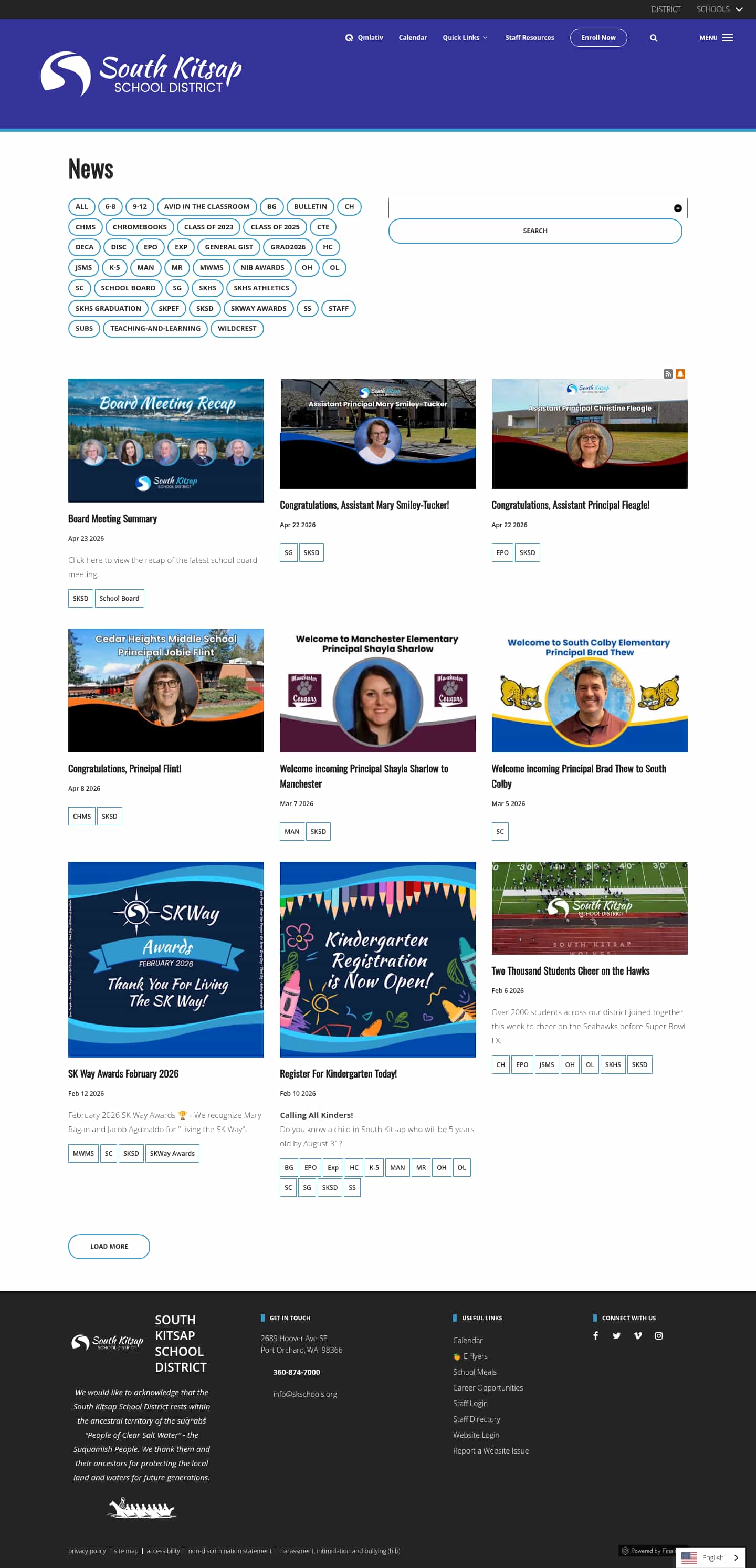The width and height of the screenshot is (756, 1568).
Task: Open the Instagram icon in the footer
Action: pyautogui.click(x=659, y=1335)
